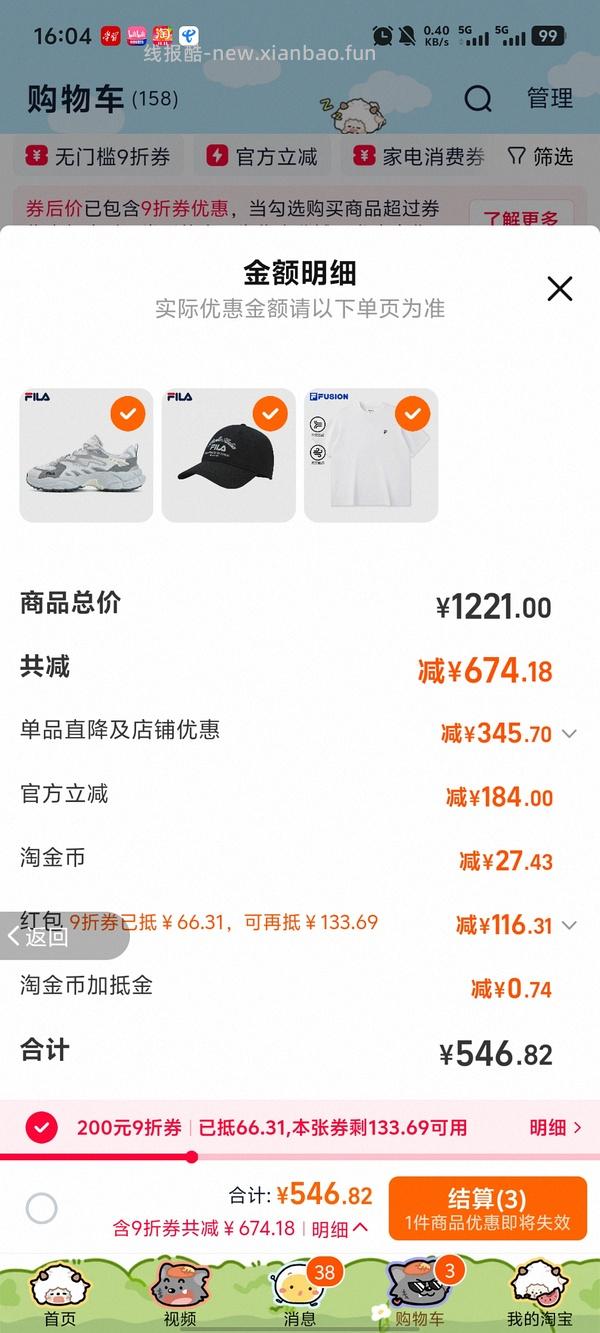Select the 官方立减 chip
Screen dimensions: 600x1333
(262, 157)
